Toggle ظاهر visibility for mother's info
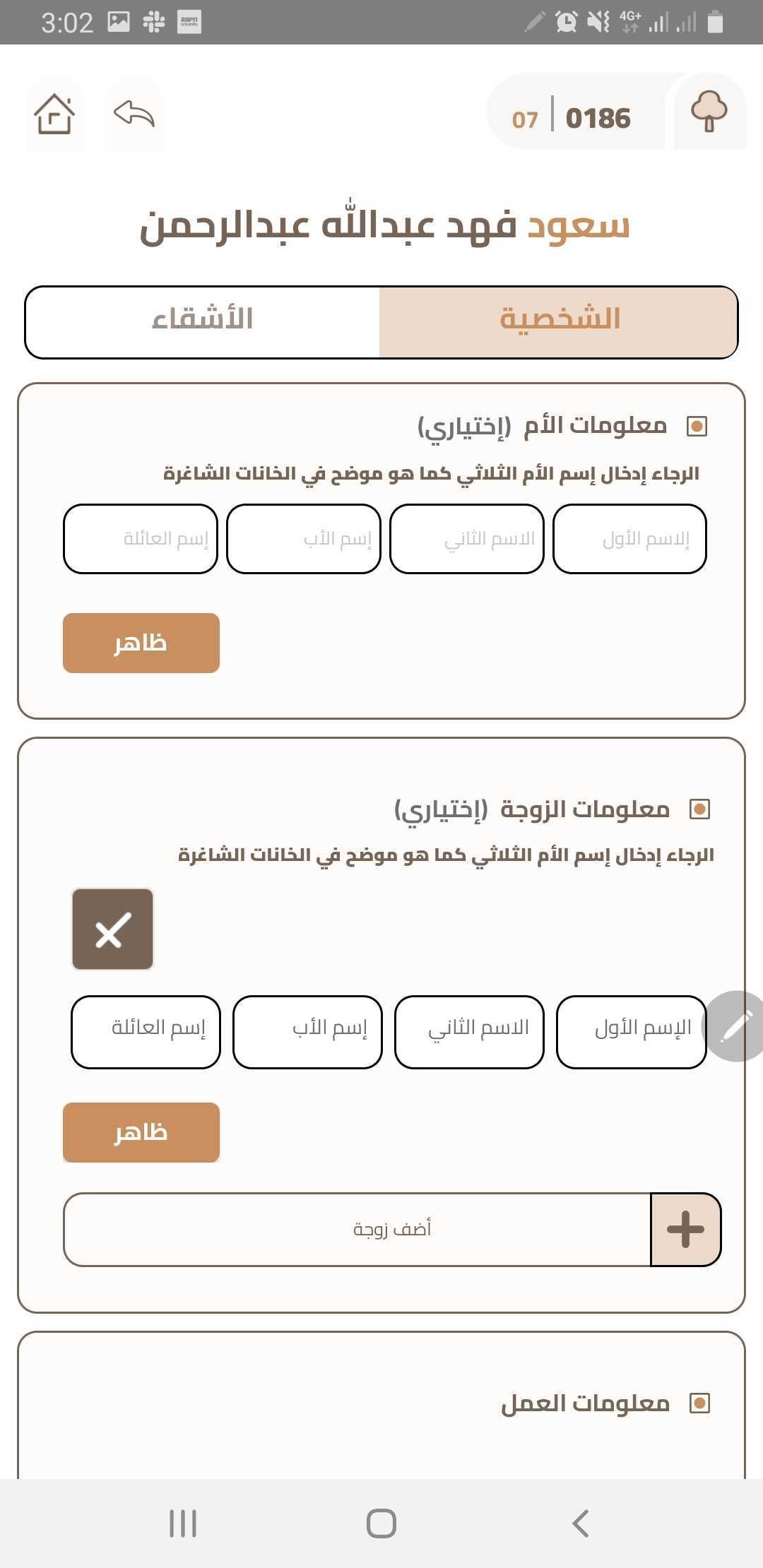 click(141, 643)
